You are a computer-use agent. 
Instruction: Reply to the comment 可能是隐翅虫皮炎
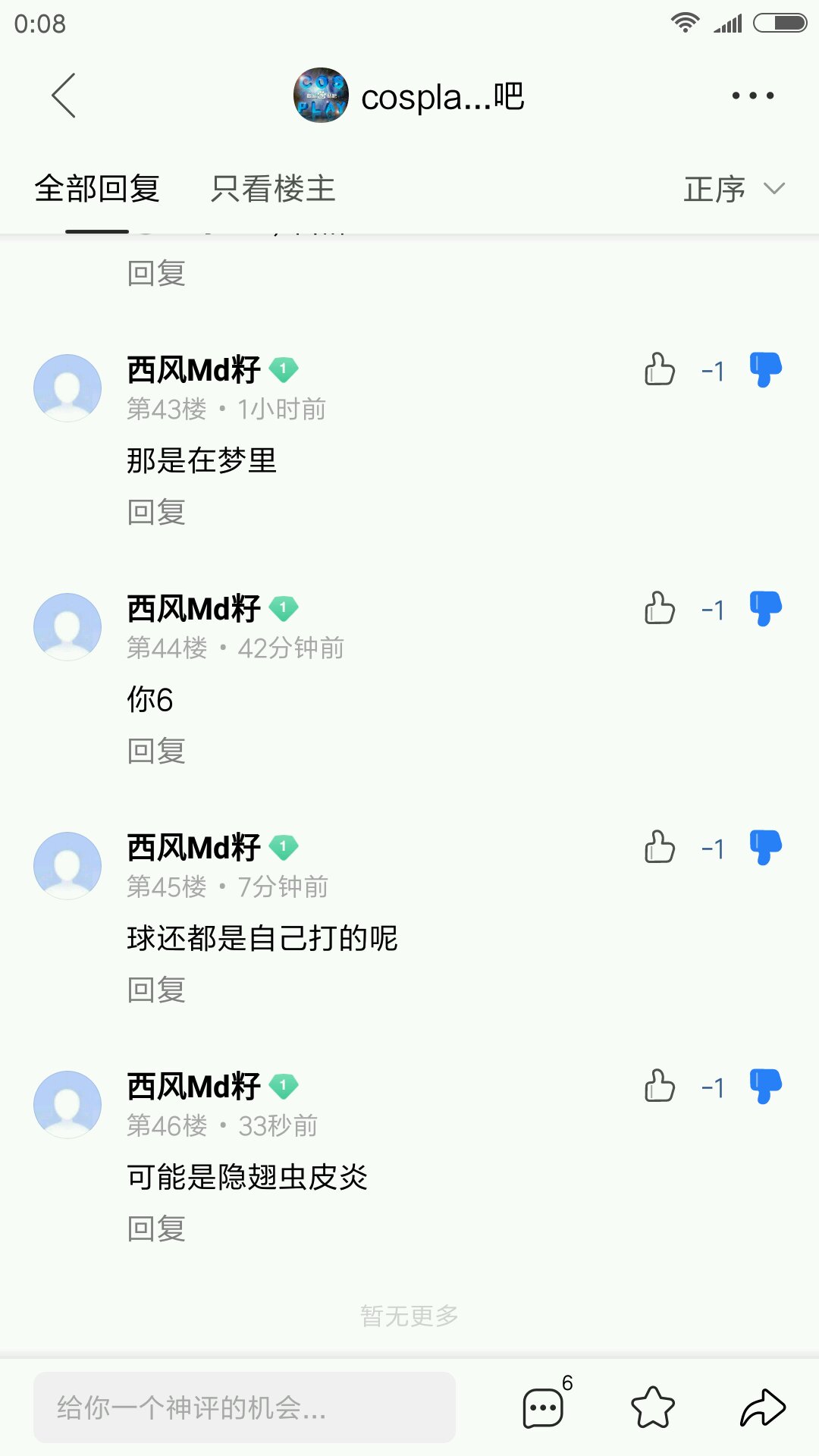click(x=156, y=1228)
